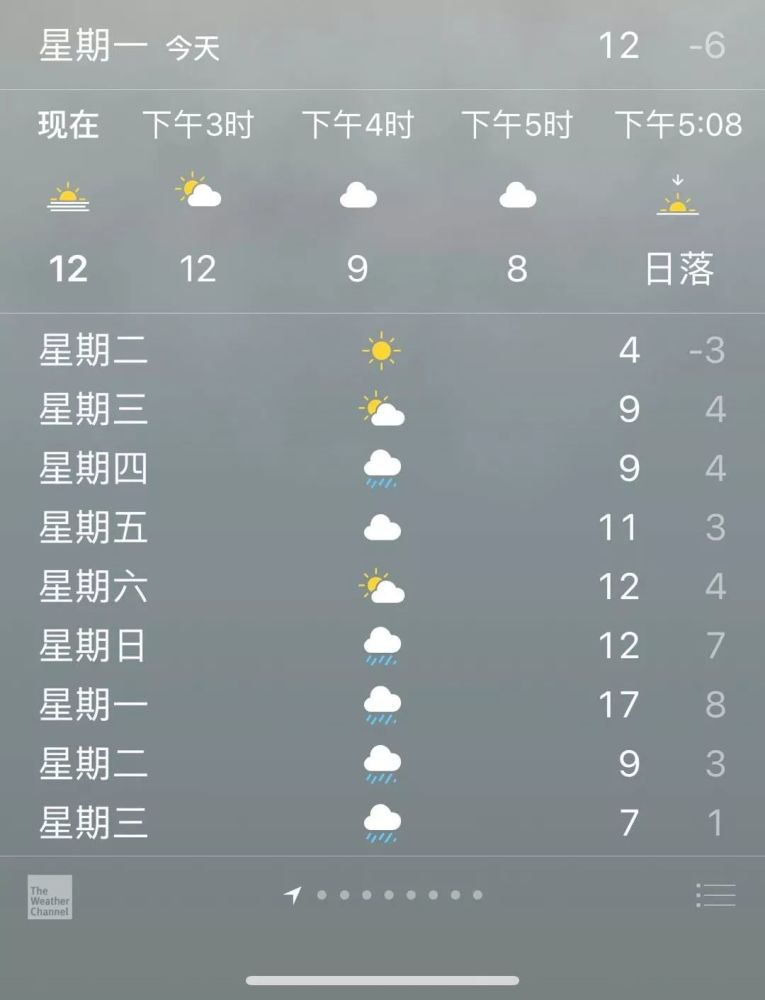The width and height of the screenshot is (765, 1000).
Task: Open the city list icon
Action: click(716, 895)
